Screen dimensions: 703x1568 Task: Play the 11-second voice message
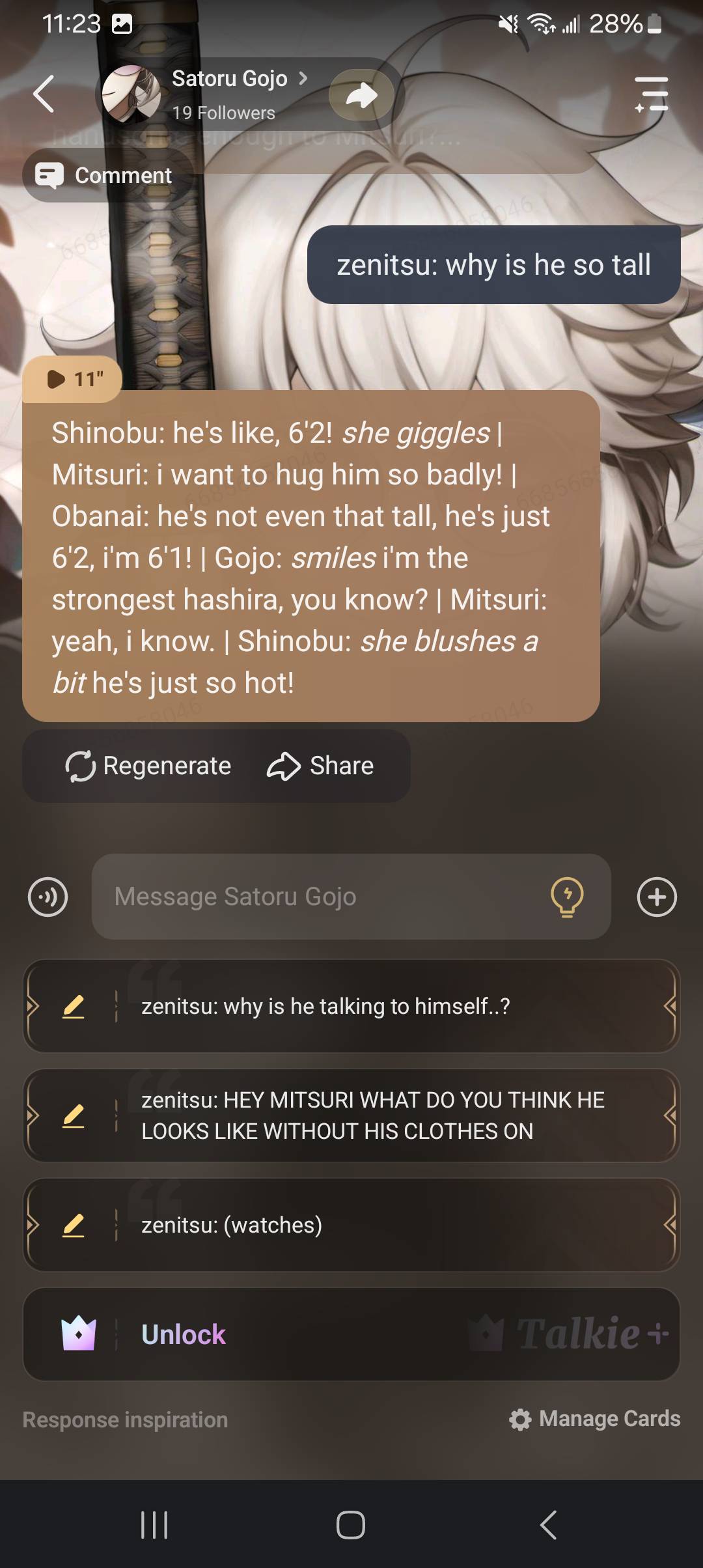73,379
